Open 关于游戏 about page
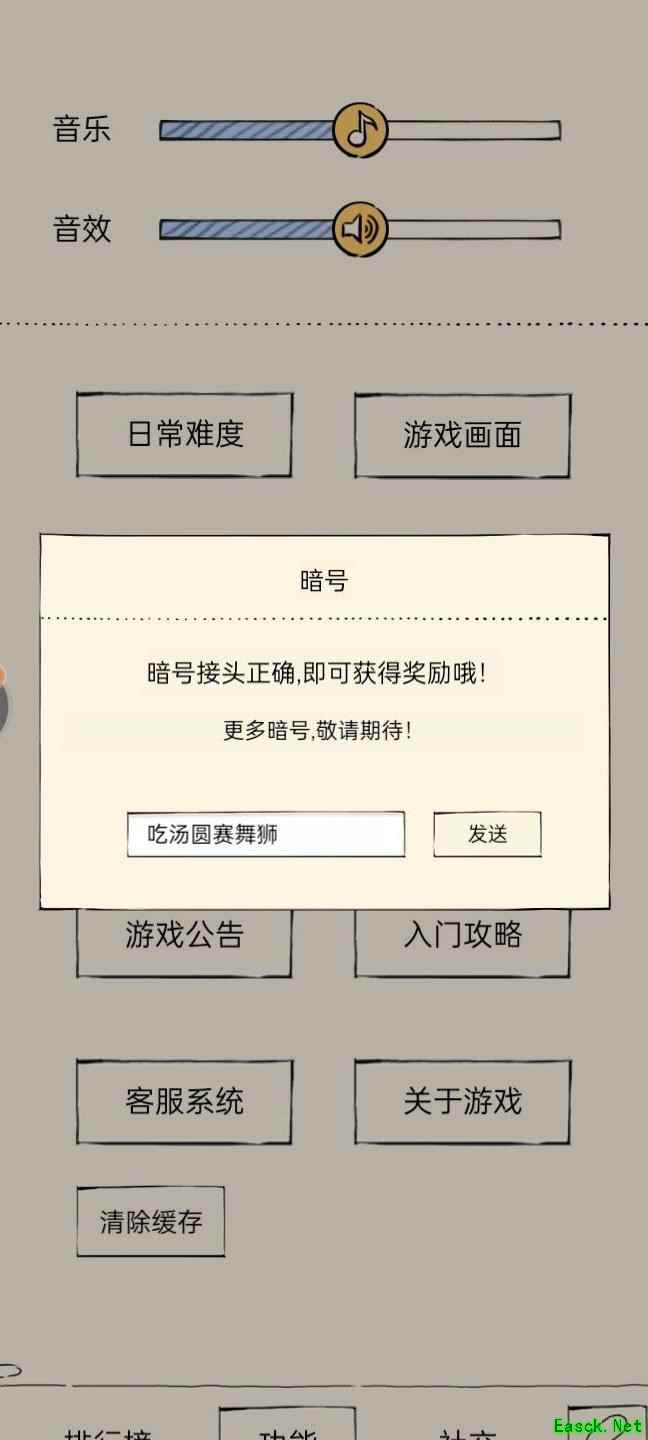The height and width of the screenshot is (1440, 648). coord(462,1101)
